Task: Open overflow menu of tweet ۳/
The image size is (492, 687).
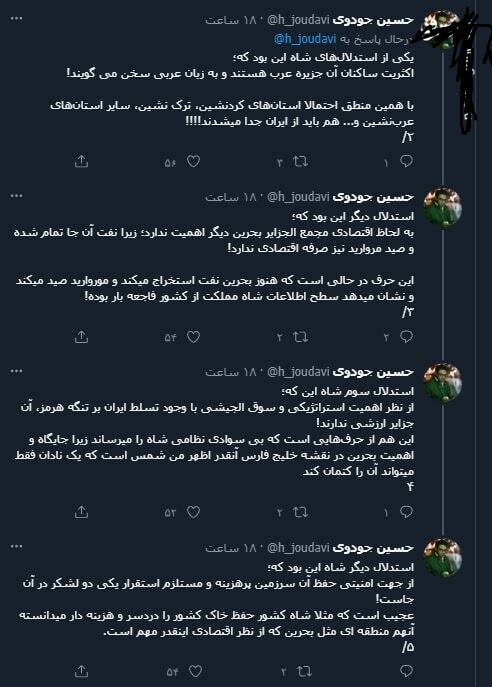Action: click(x=16, y=195)
